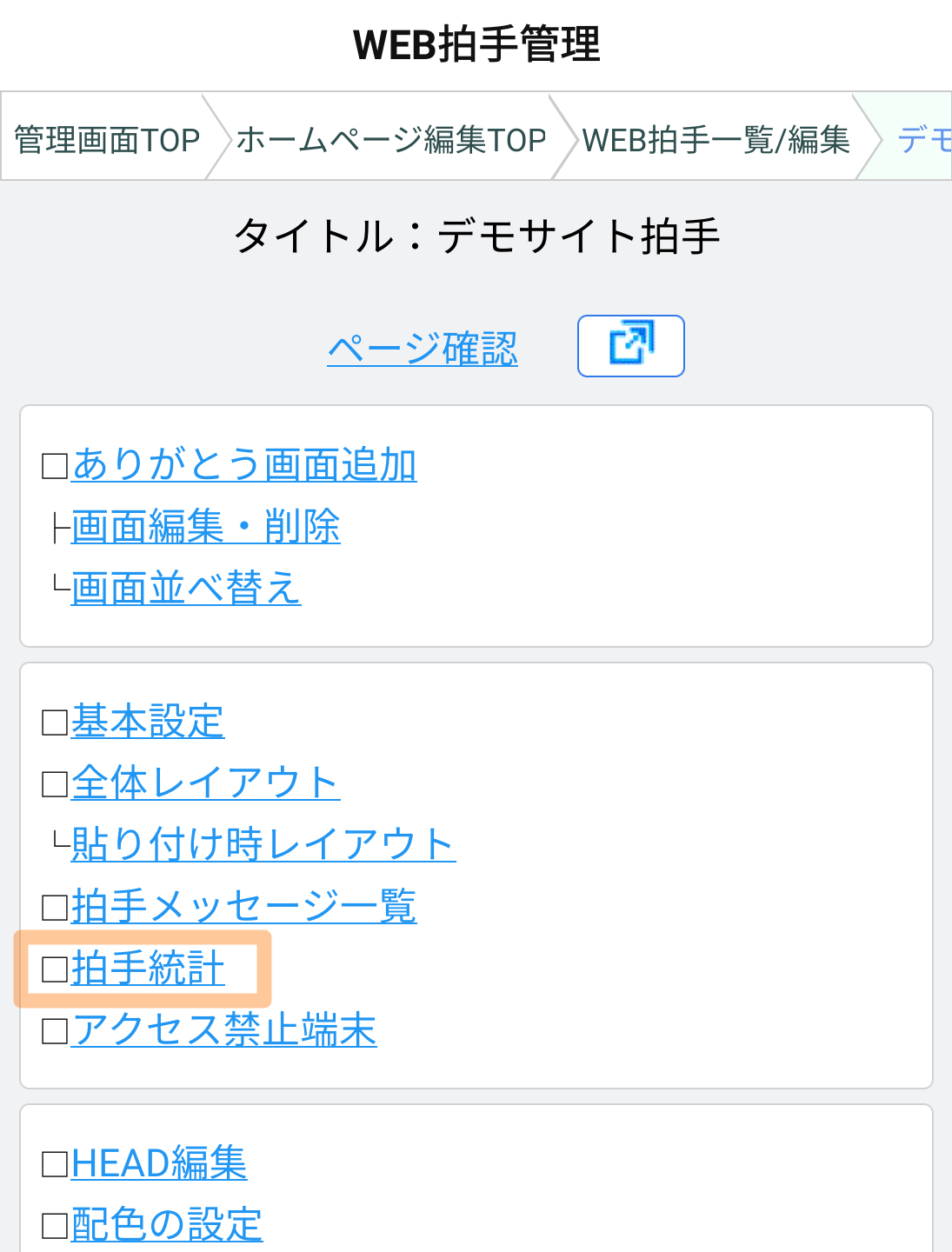The image size is (952, 1252).
Task: Open 画面編集・削除
Action: pyautogui.click(x=205, y=526)
